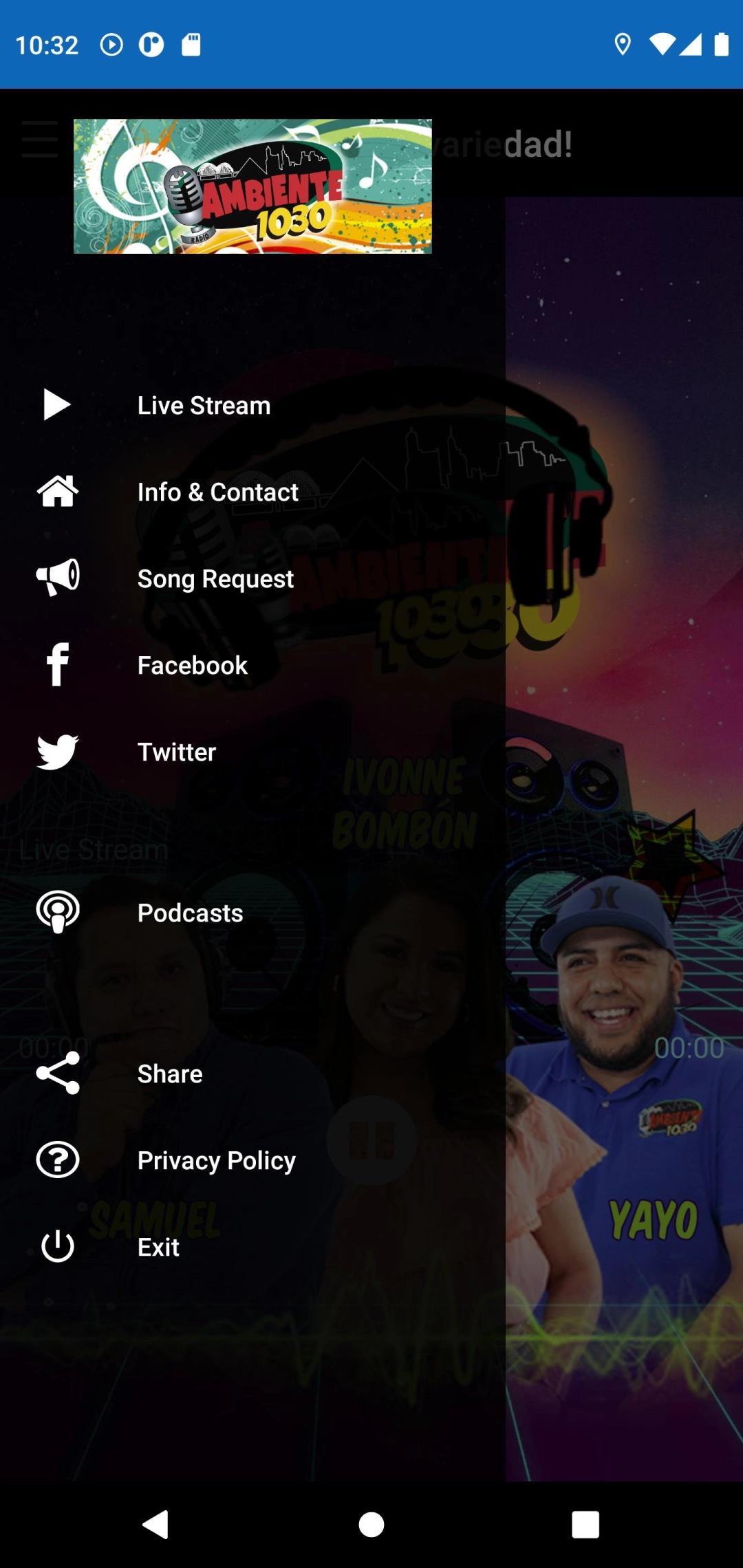The image size is (743, 1568).
Task: Open the Twitter link
Action: click(176, 752)
